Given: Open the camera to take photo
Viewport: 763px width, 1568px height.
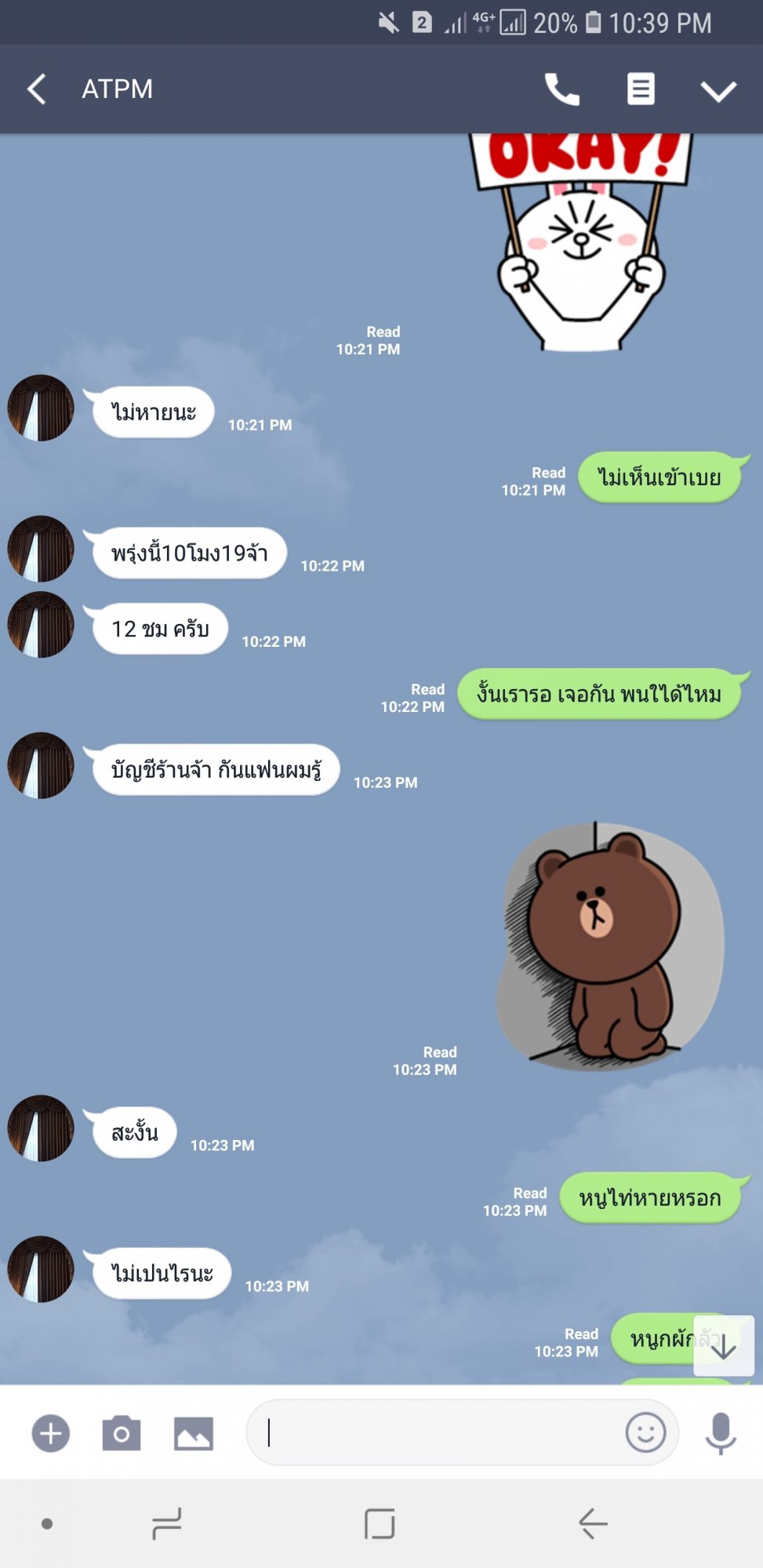Looking at the screenshot, I should pos(122,1434).
